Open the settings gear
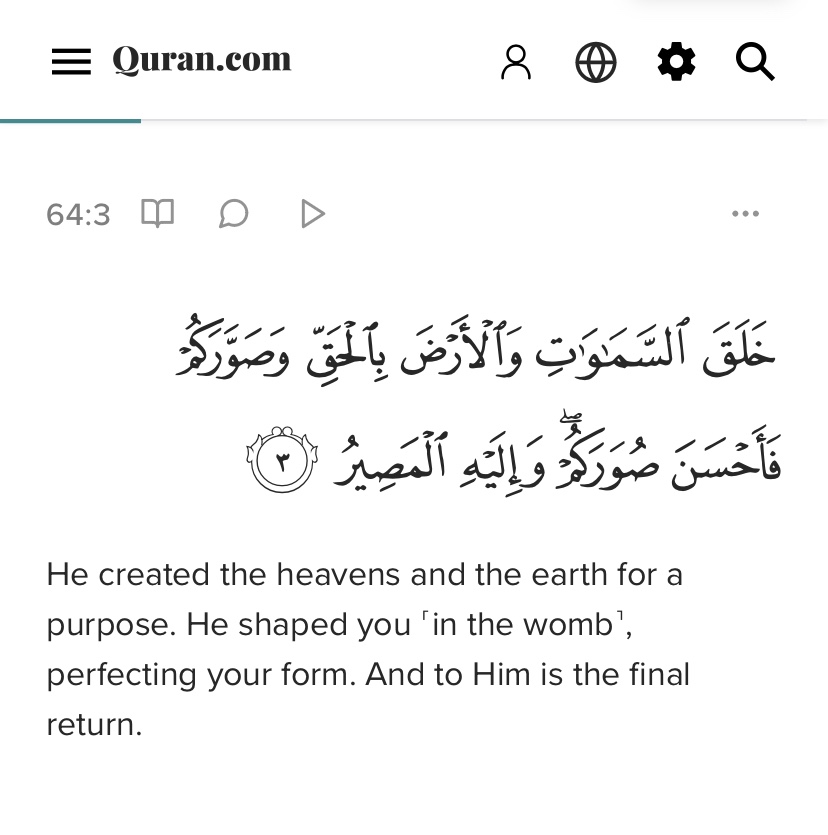Screen dimensions: 828x835 click(x=676, y=63)
